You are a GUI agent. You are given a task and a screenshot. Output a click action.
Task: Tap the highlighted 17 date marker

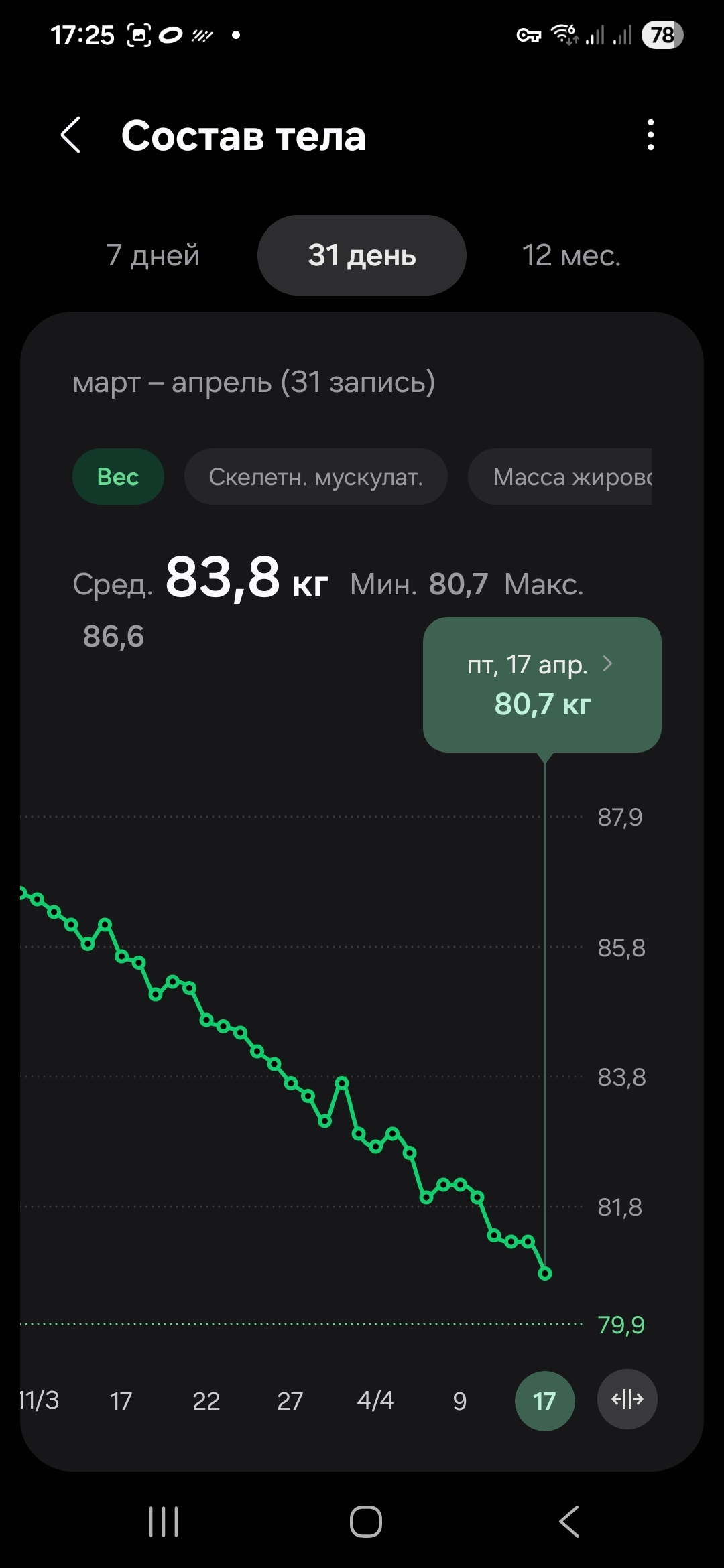[x=544, y=1400]
